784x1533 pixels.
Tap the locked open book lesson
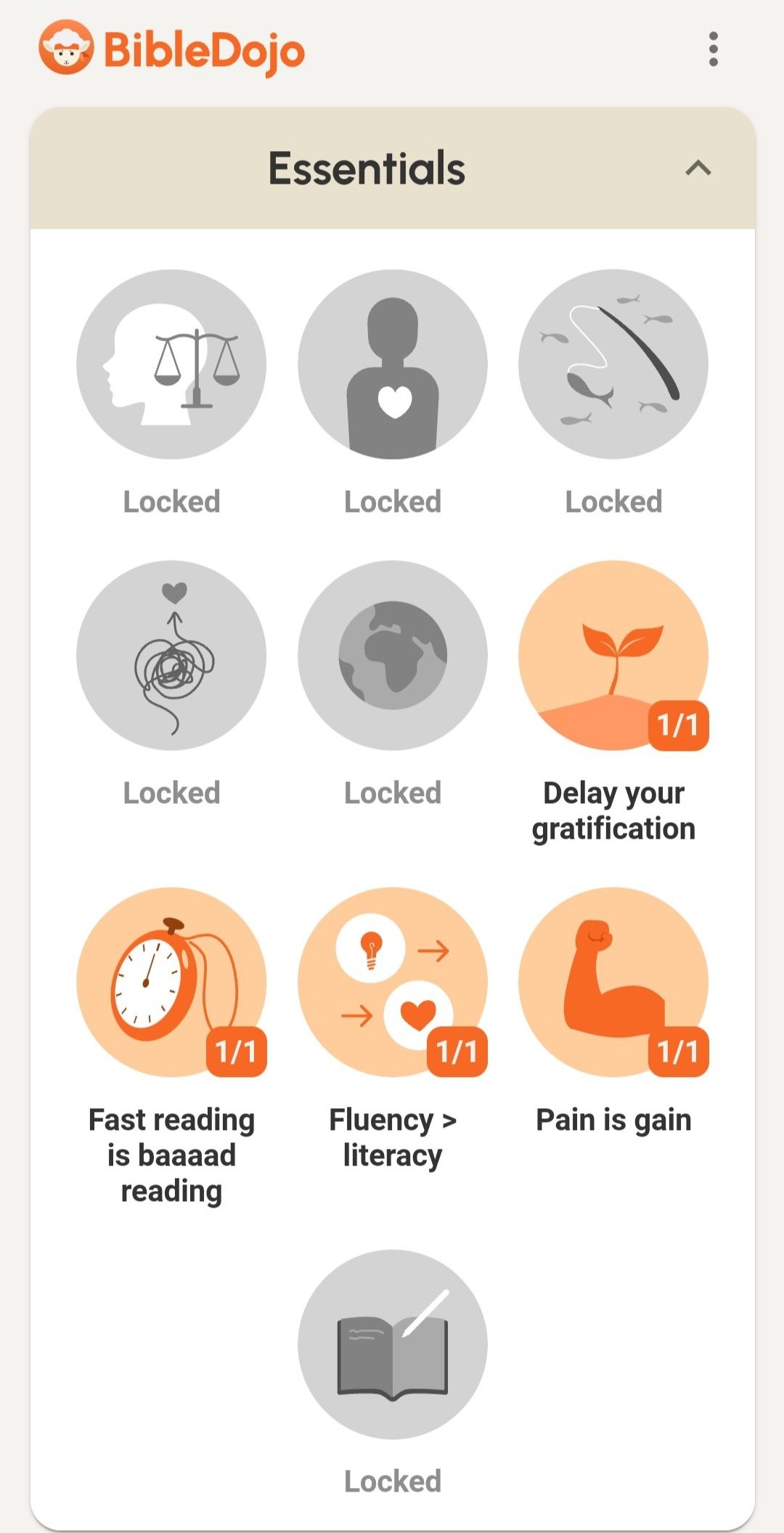393,1344
